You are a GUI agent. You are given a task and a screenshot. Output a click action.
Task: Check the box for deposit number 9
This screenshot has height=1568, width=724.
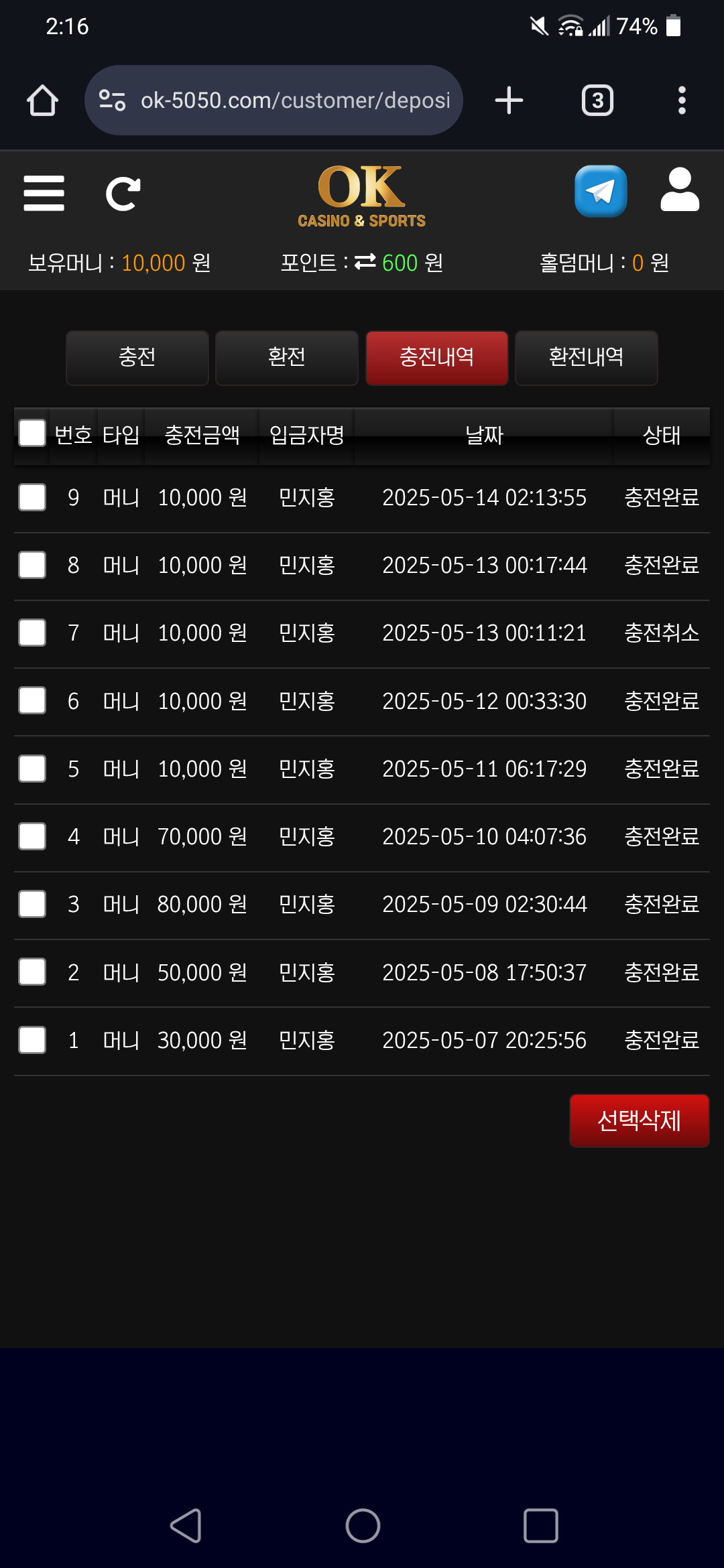32,497
